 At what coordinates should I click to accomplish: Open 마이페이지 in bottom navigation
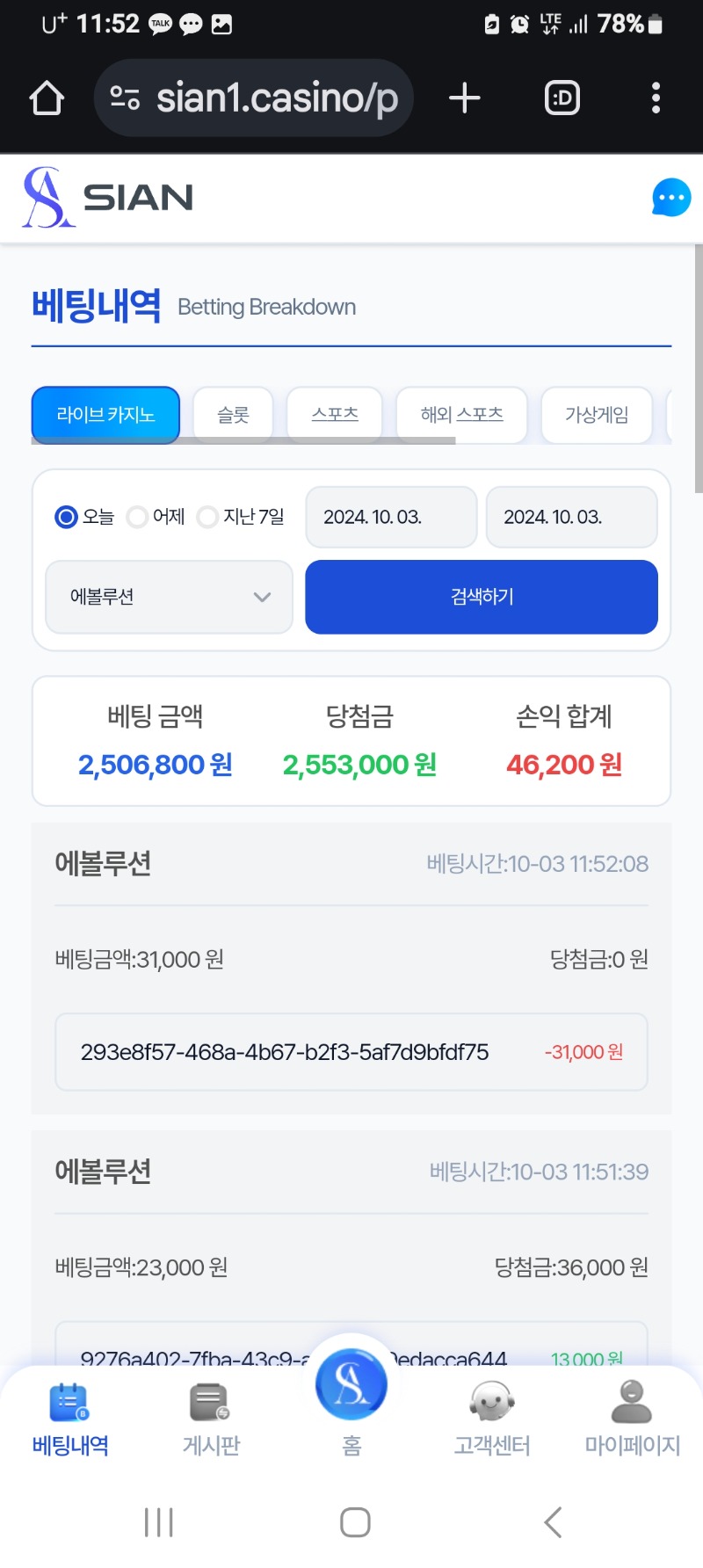tap(633, 1418)
